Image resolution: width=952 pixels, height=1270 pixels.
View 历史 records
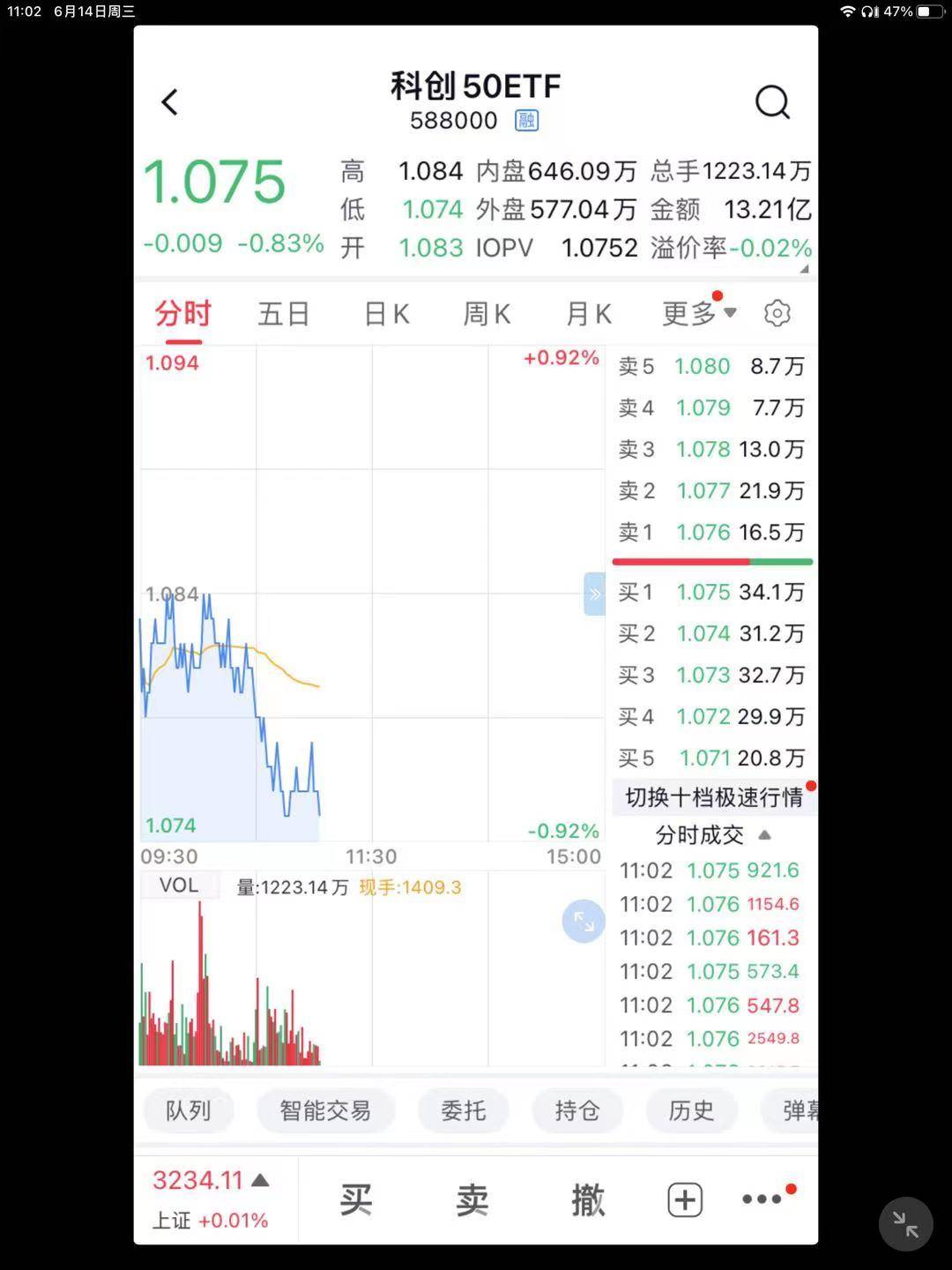click(x=691, y=1110)
